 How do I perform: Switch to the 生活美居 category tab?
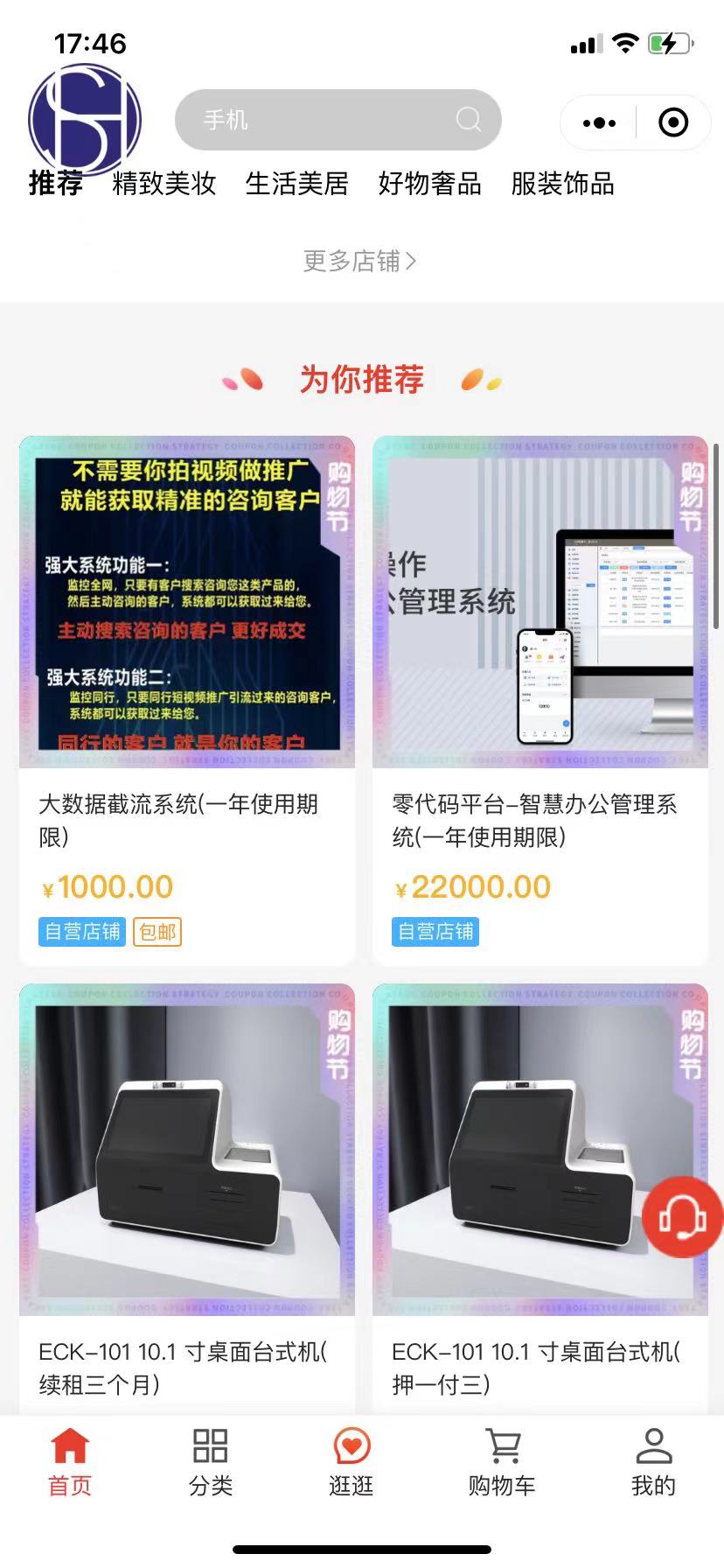(297, 184)
